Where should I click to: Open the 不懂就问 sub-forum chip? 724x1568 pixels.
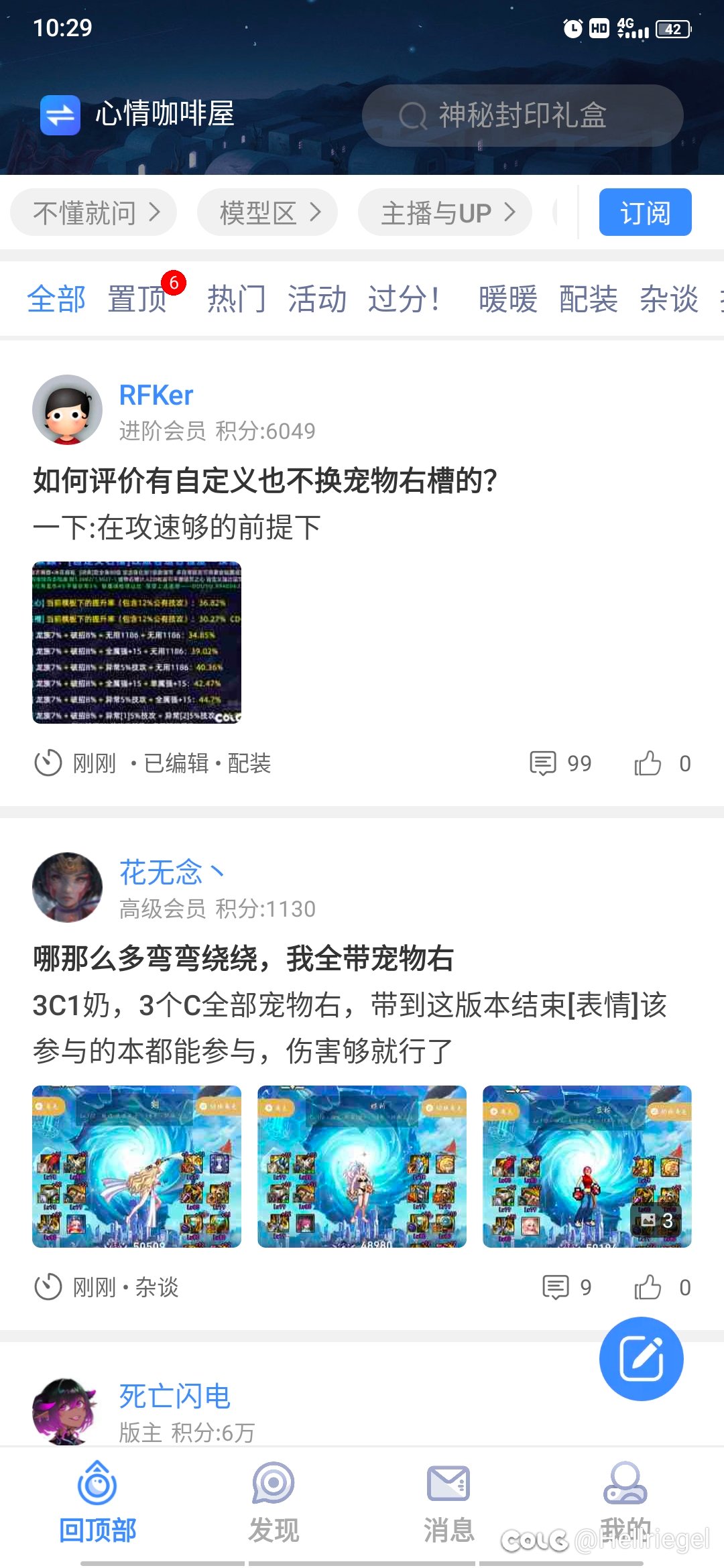(x=94, y=213)
